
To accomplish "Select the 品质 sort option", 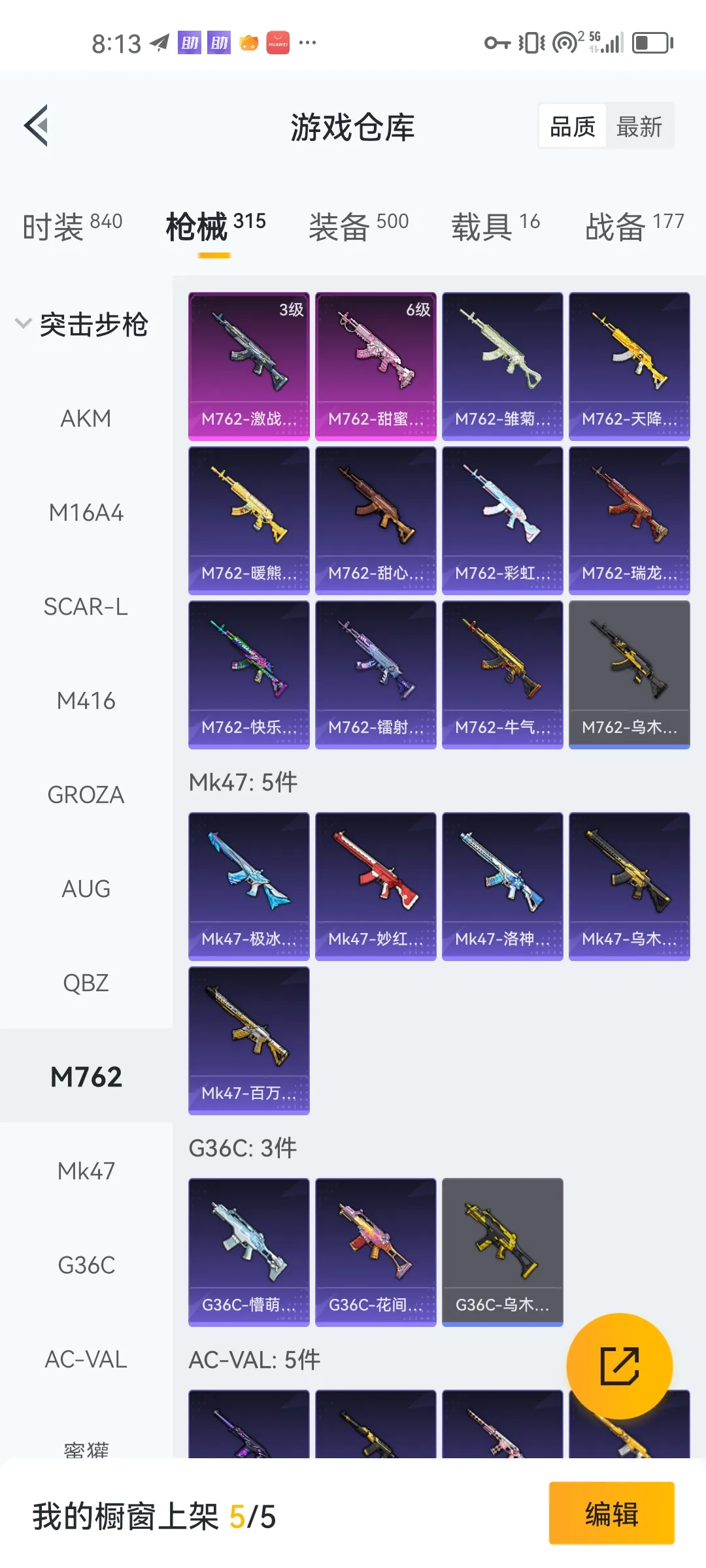I will tap(573, 126).
